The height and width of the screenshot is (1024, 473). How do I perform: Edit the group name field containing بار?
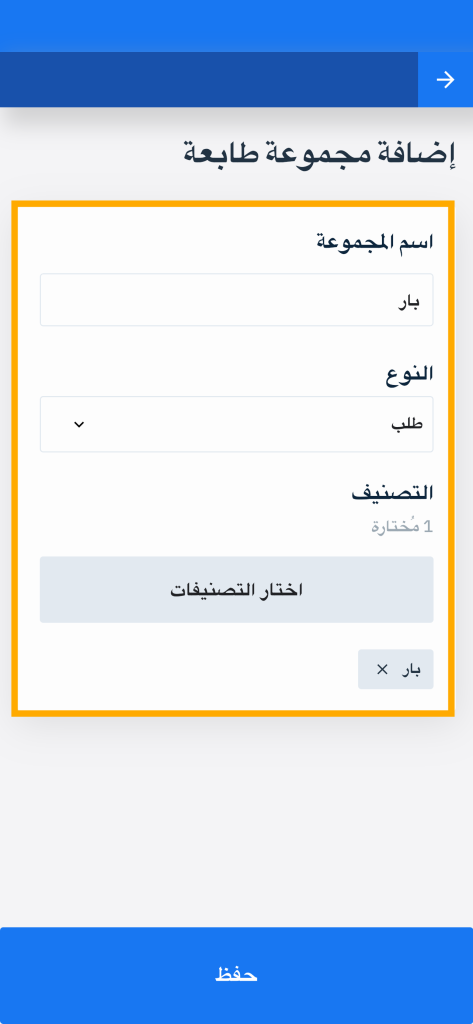pyautogui.click(x=236, y=300)
